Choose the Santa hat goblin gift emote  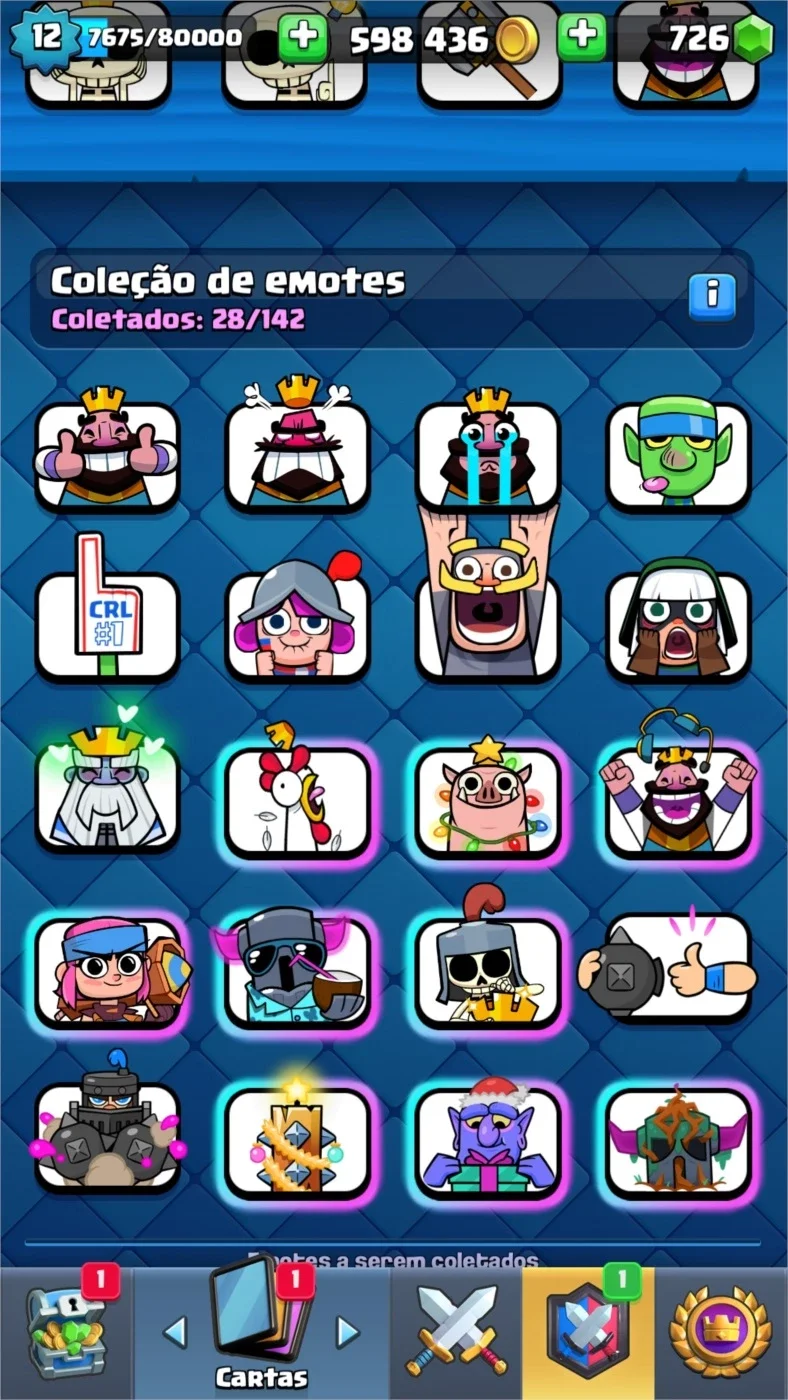488,1140
